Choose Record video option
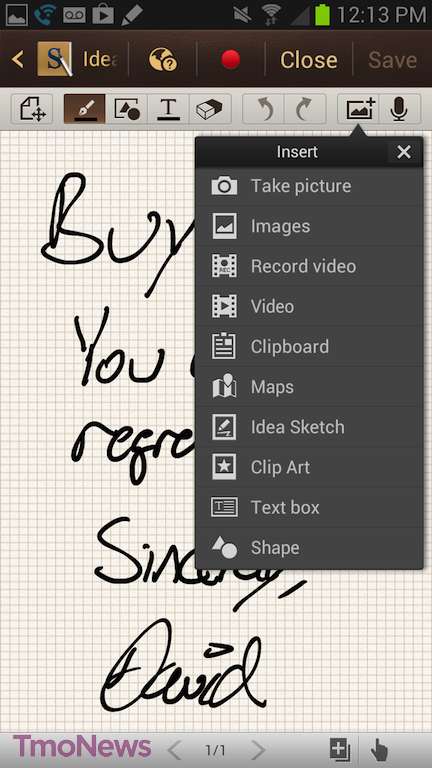Image resolution: width=432 pixels, height=768 pixels. pos(309,266)
